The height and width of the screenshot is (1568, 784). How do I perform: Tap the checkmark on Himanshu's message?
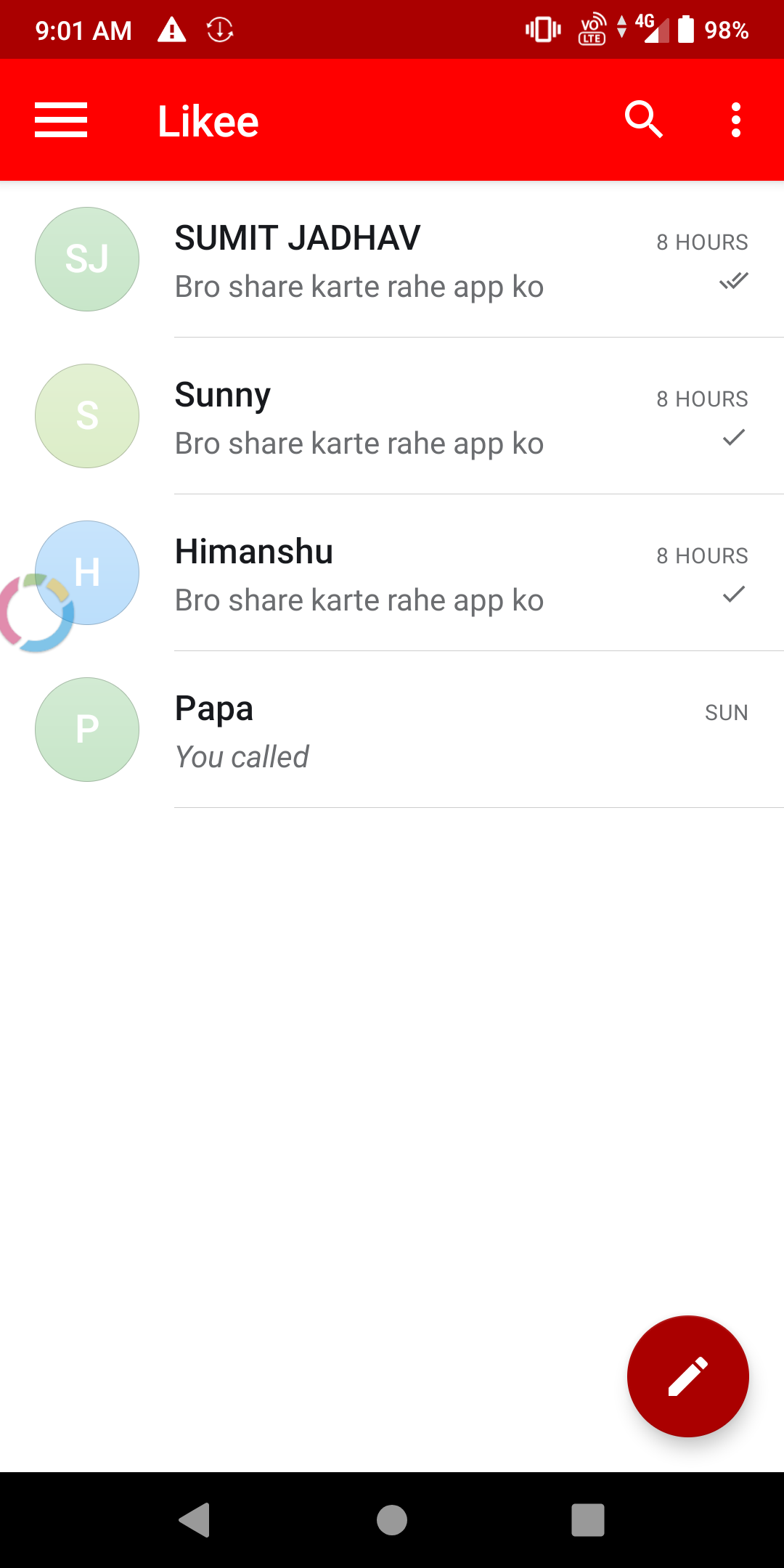734,594
